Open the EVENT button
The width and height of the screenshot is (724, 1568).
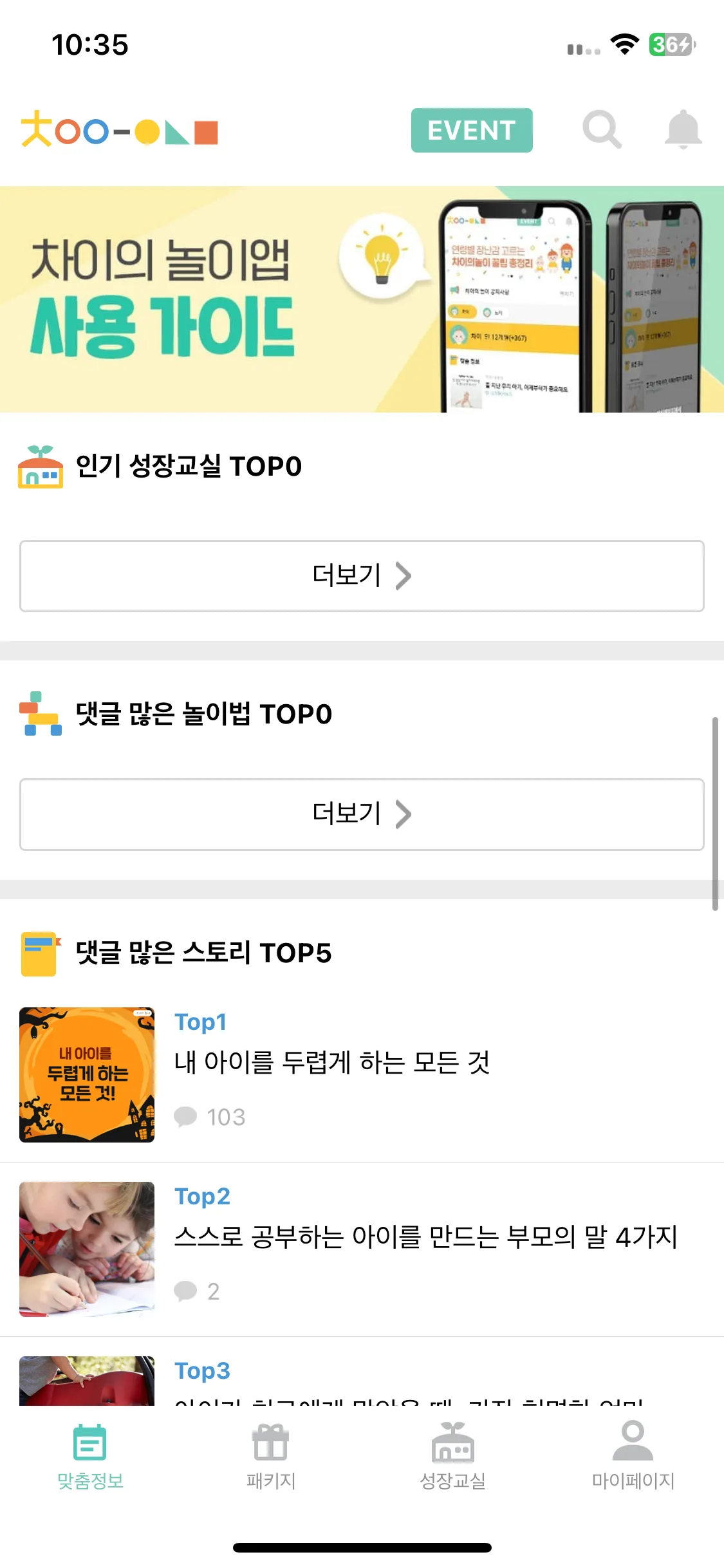click(x=471, y=130)
